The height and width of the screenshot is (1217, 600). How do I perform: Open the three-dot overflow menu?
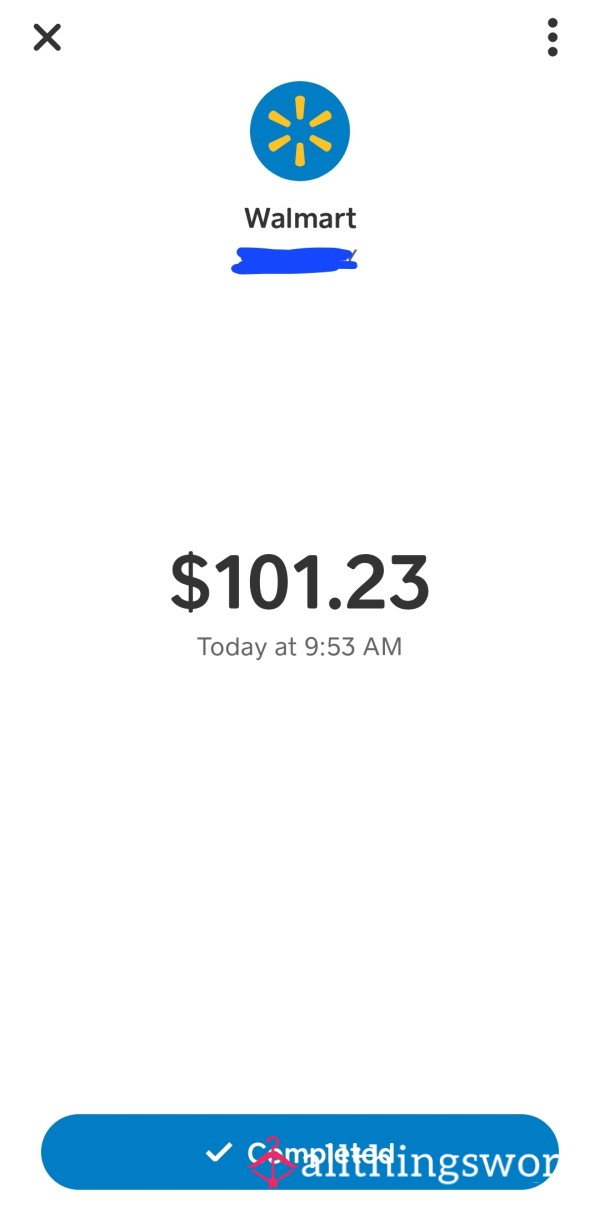coord(552,37)
